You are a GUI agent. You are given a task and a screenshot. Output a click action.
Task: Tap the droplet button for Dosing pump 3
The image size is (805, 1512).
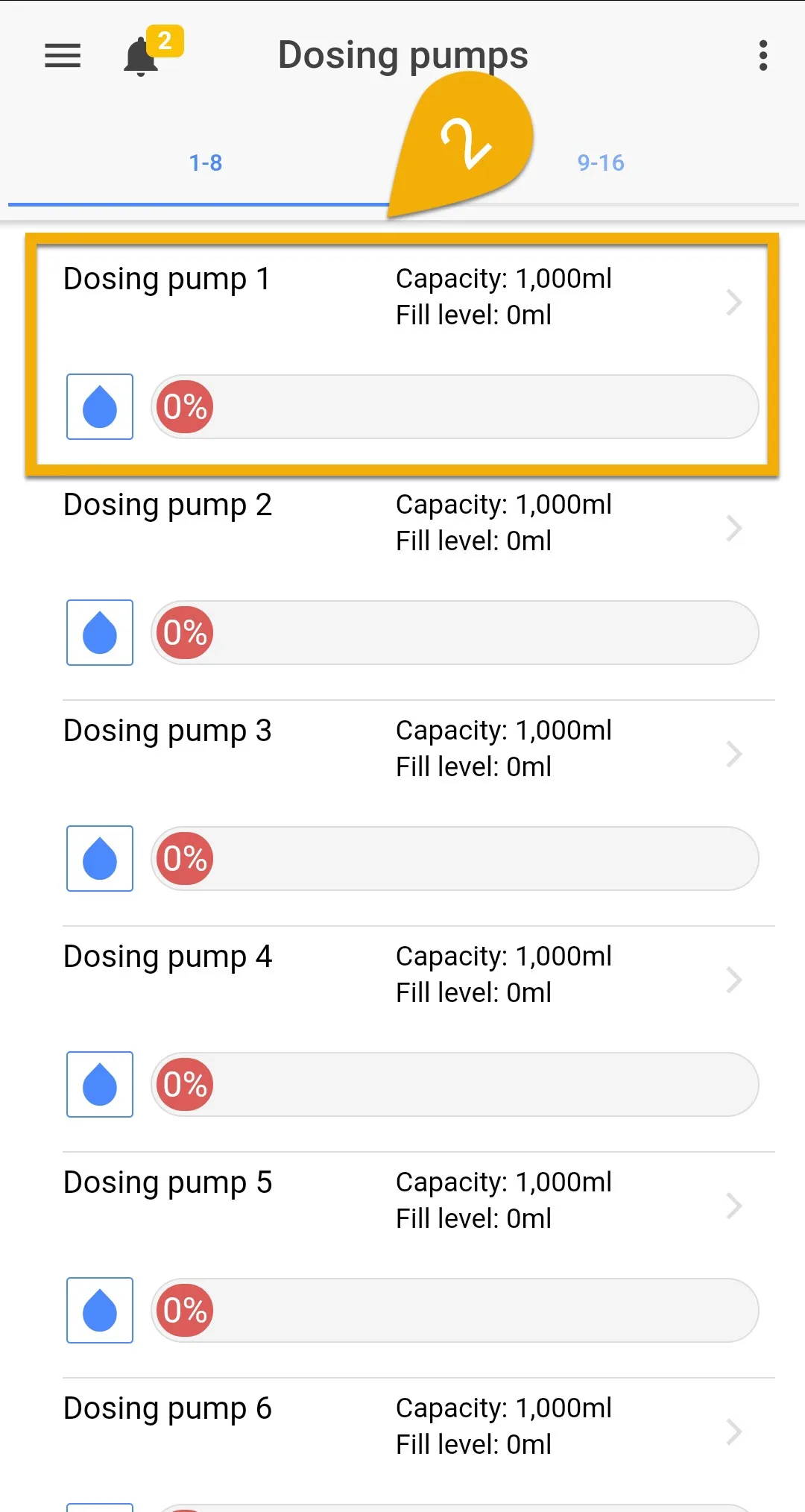(100, 858)
